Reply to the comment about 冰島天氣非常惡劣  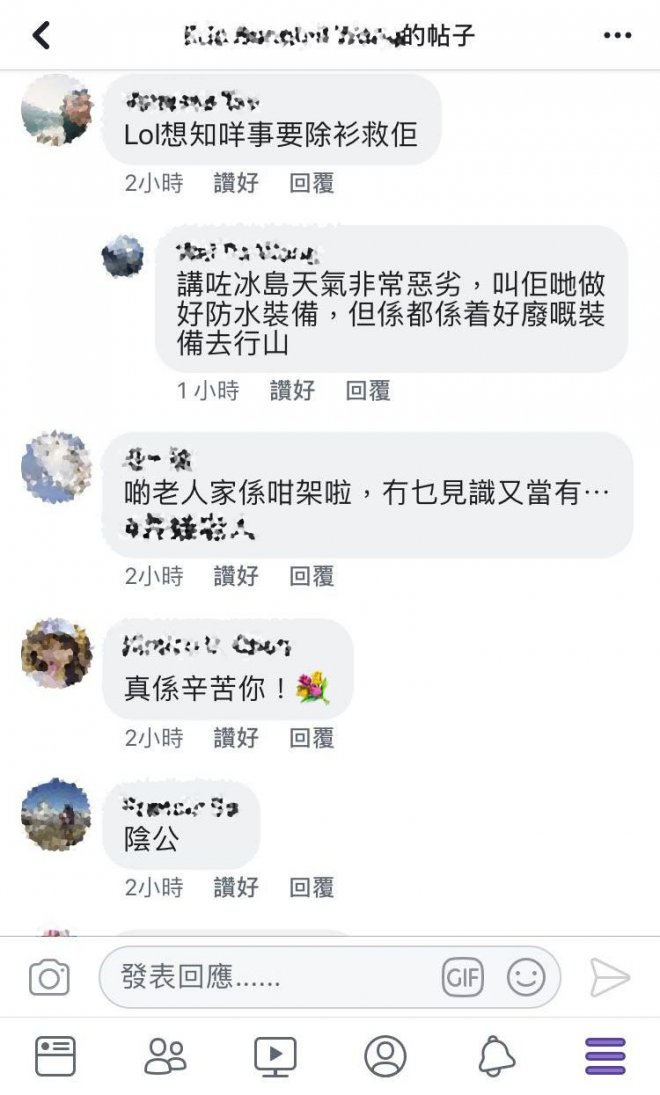click(x=368, y=391)
